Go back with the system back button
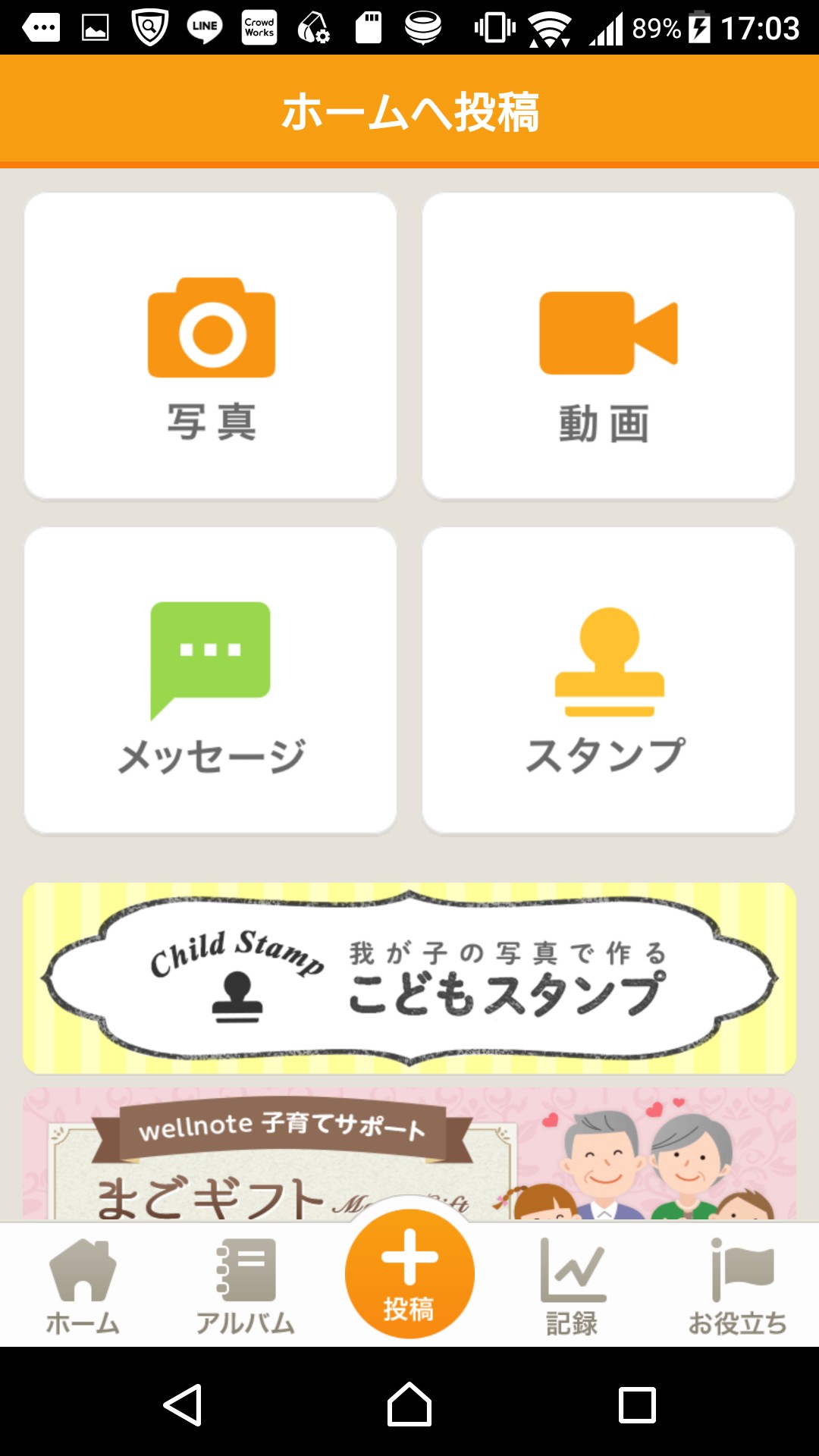 click(183, 1404)
